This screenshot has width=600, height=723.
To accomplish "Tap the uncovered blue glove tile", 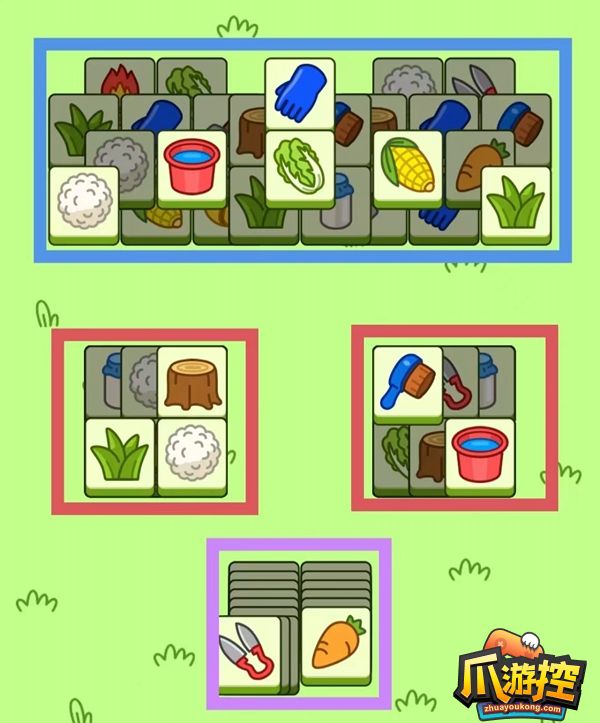I will pos(299,93).
